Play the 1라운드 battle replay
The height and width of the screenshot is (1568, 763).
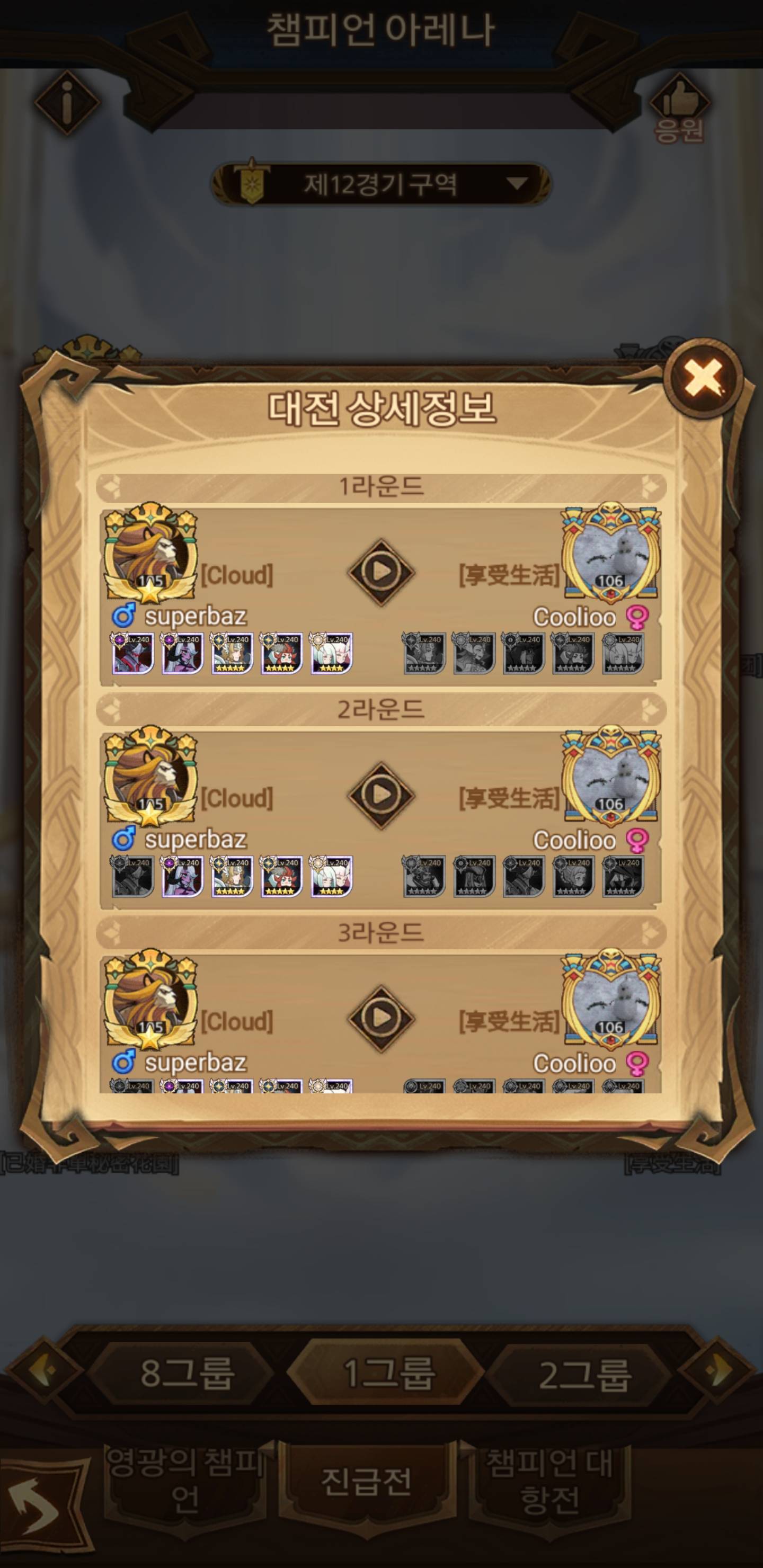click(x=381, y=572)
